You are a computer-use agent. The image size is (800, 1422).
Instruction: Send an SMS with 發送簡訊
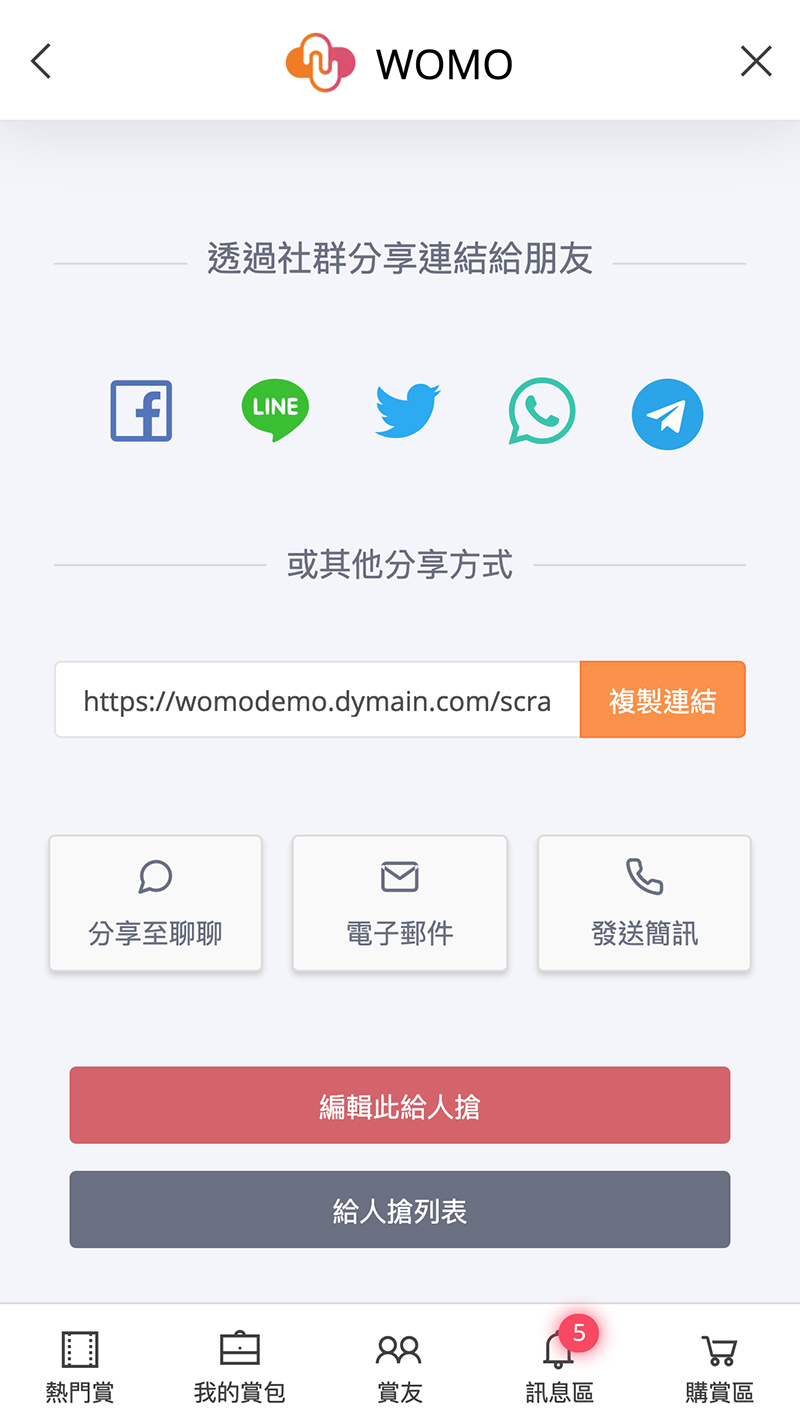(644, 903)
